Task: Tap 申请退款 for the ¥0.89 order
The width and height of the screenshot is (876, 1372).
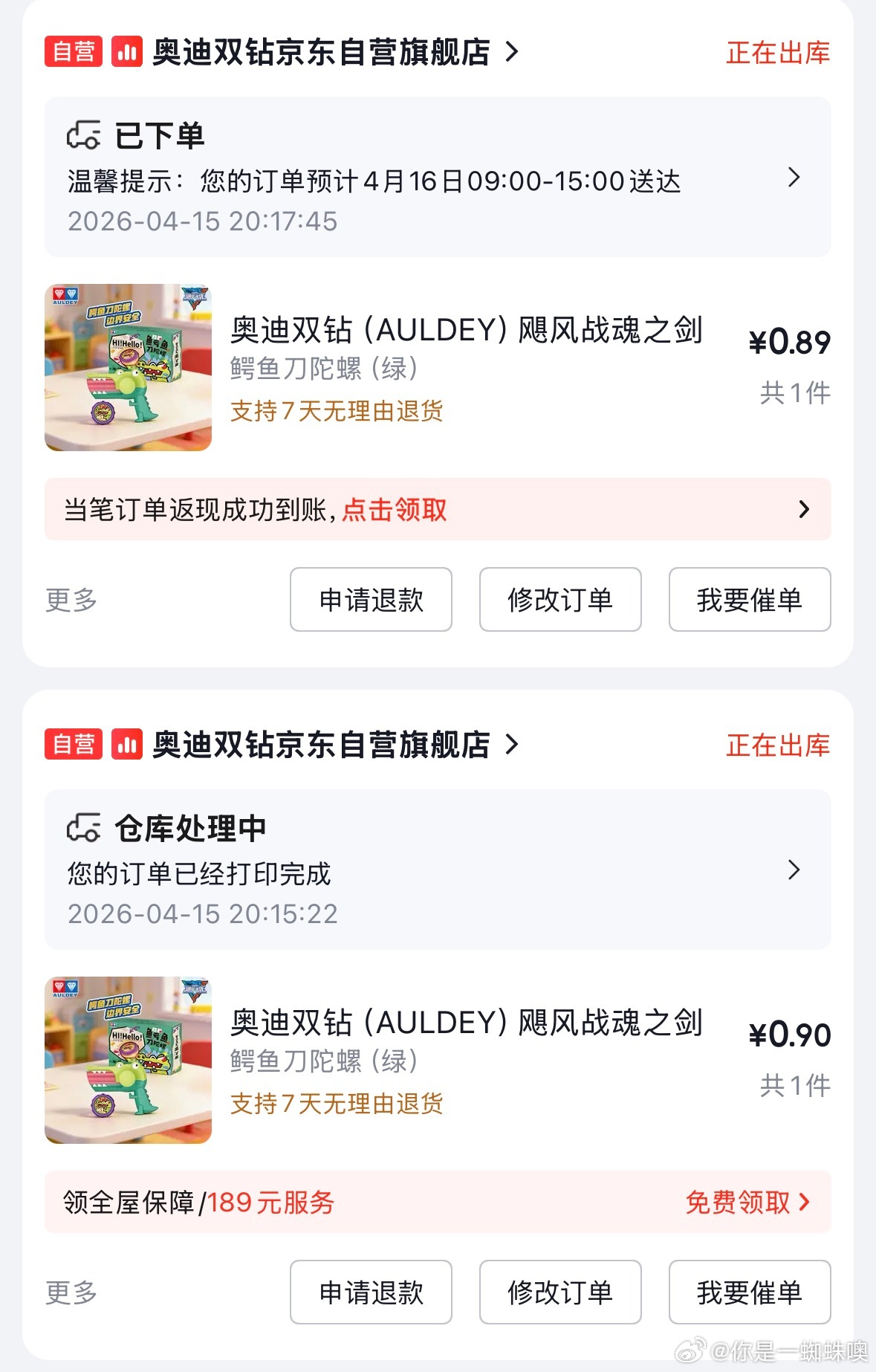Action: (x=371, y=600)
